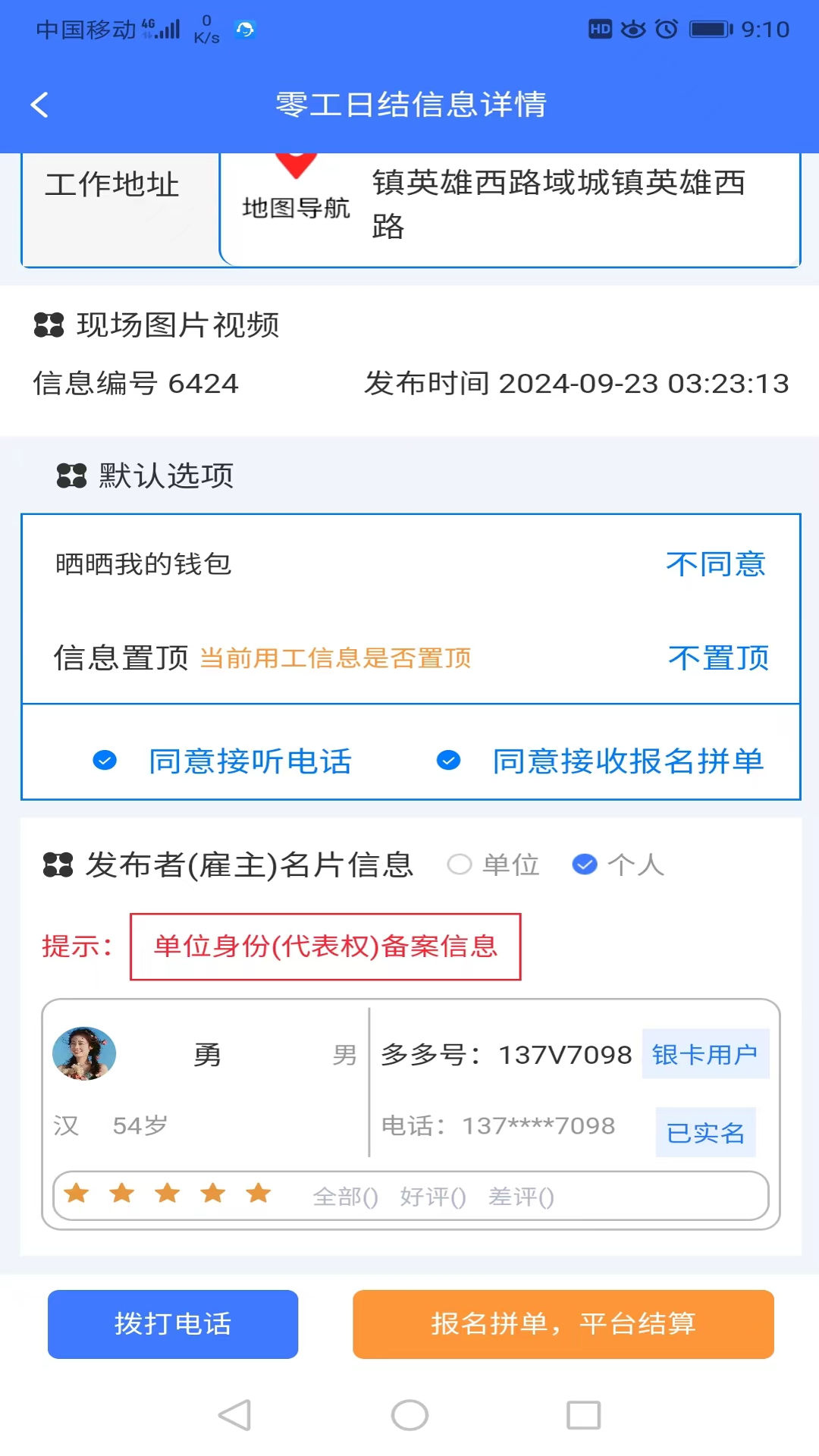This screenshot has width=819, height=1456.
Task: Click the back arrow in the title bar
Action: 38,105
